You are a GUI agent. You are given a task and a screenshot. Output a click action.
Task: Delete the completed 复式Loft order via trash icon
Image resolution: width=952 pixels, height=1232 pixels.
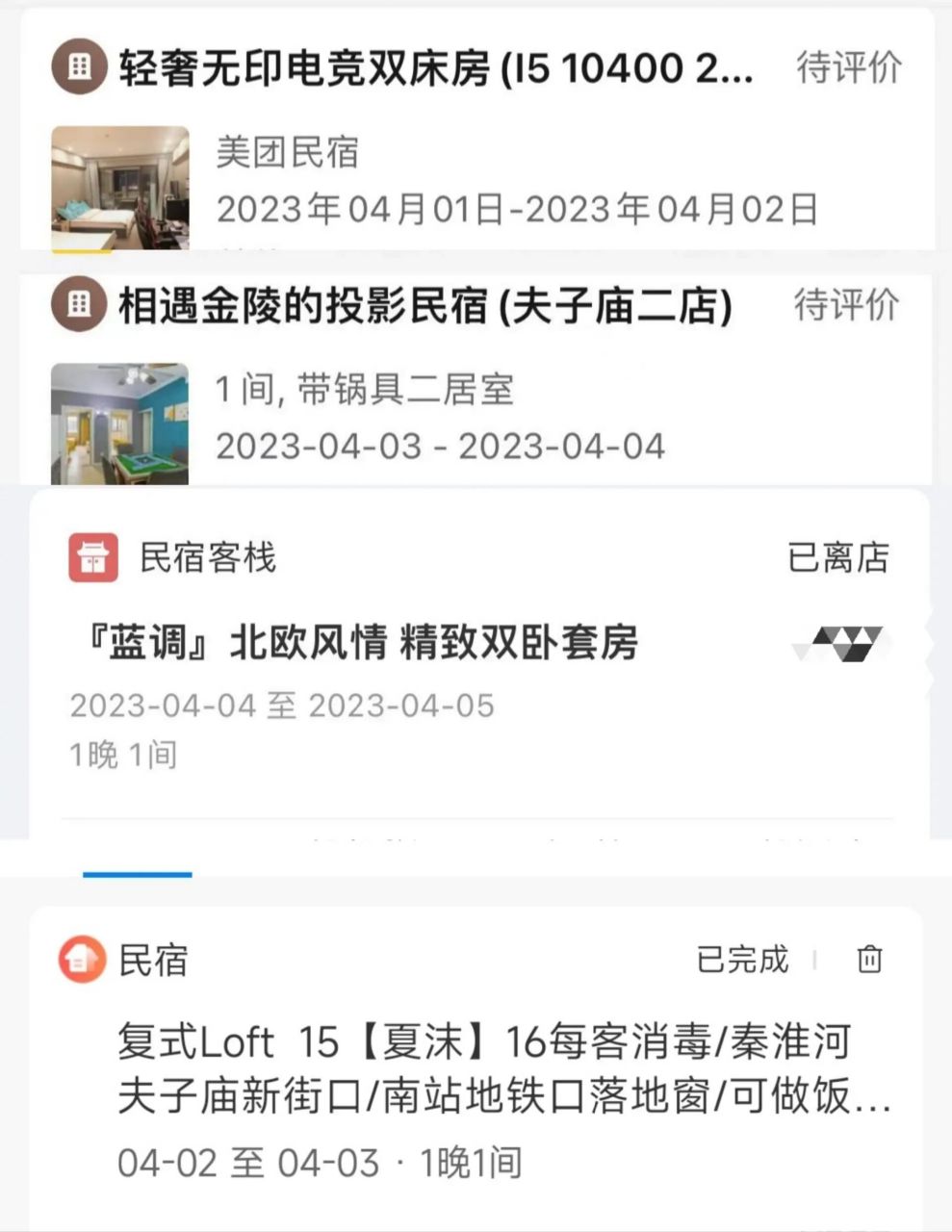pos(869,960)
